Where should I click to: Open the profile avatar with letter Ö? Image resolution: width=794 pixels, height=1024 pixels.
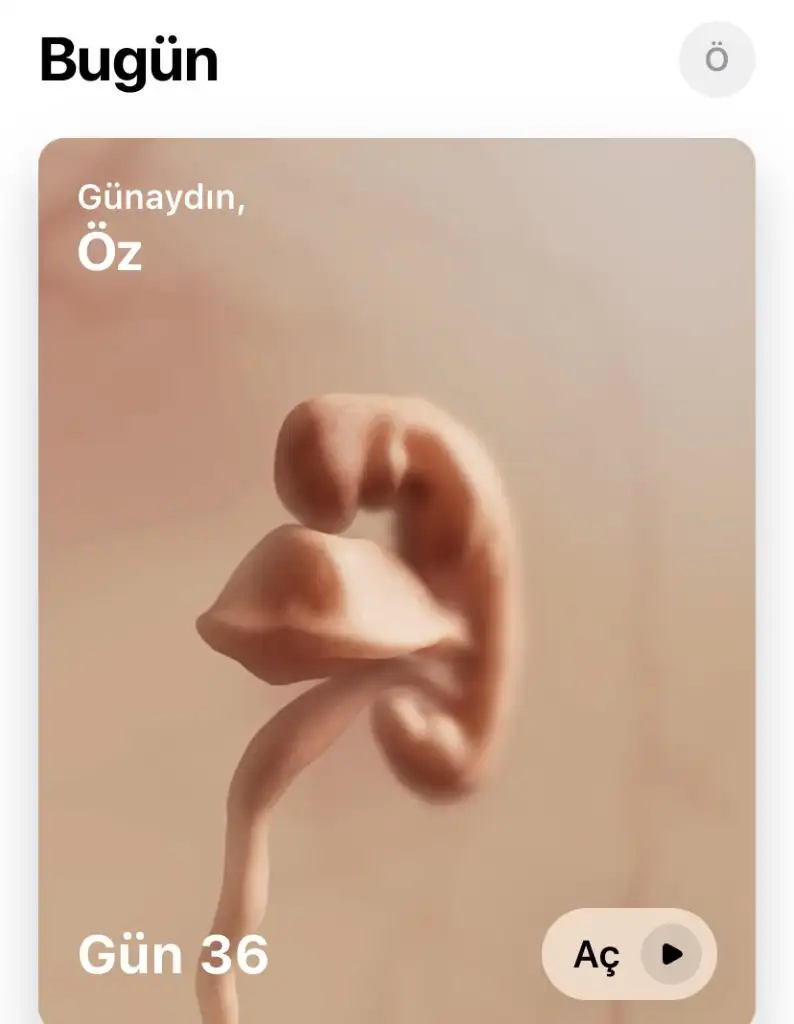716,59
